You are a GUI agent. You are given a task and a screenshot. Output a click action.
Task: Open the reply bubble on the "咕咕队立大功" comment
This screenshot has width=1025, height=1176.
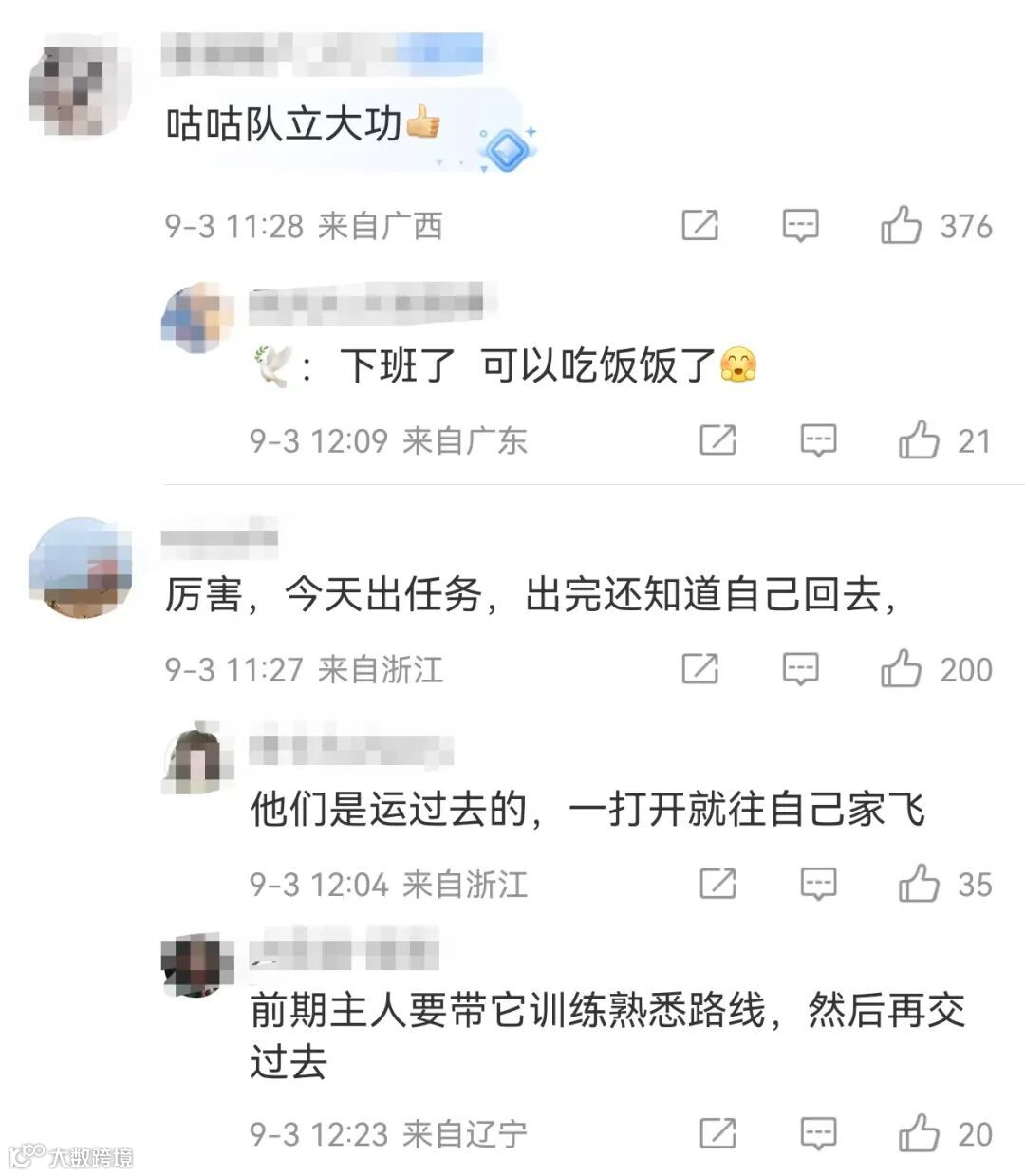point(802,226)
